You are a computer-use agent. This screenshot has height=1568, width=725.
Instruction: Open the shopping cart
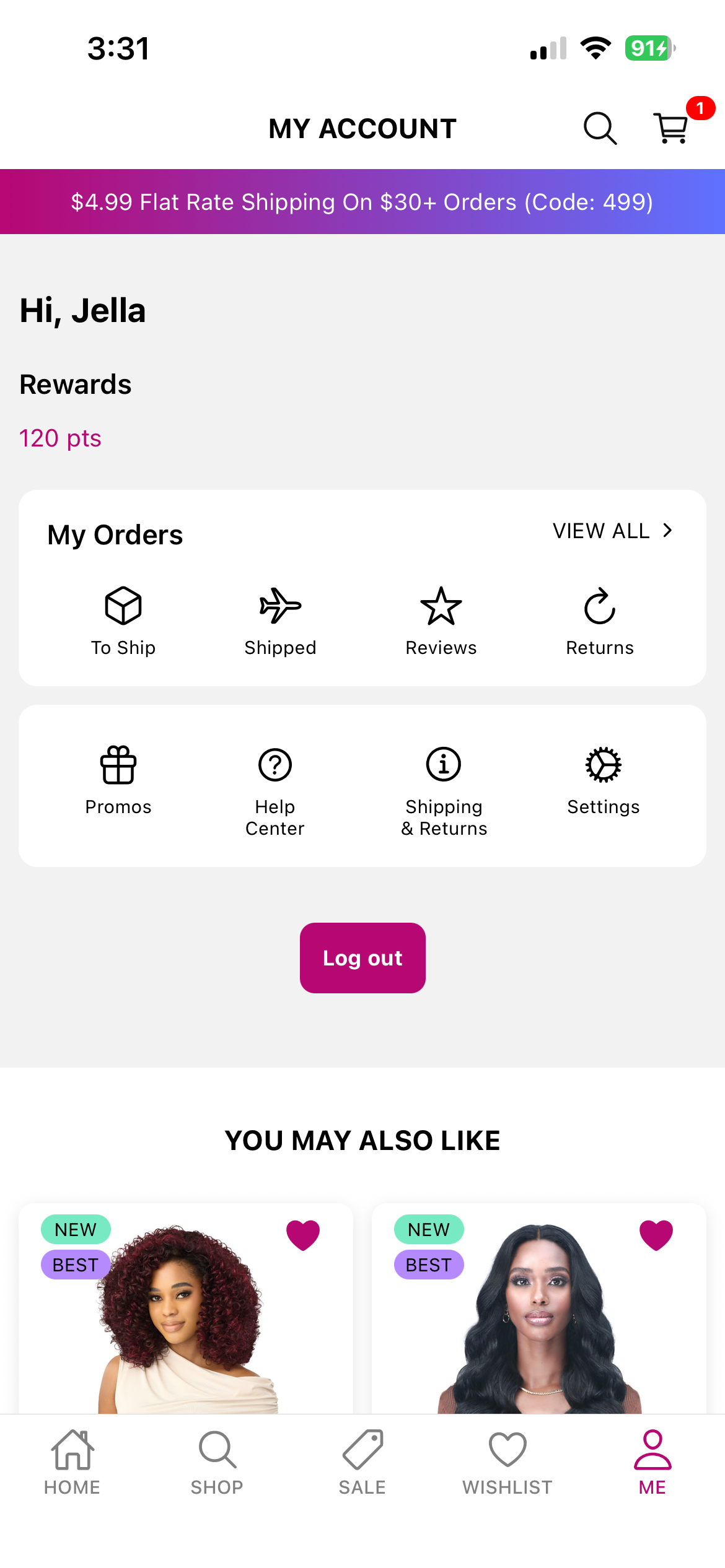[671, 128]
